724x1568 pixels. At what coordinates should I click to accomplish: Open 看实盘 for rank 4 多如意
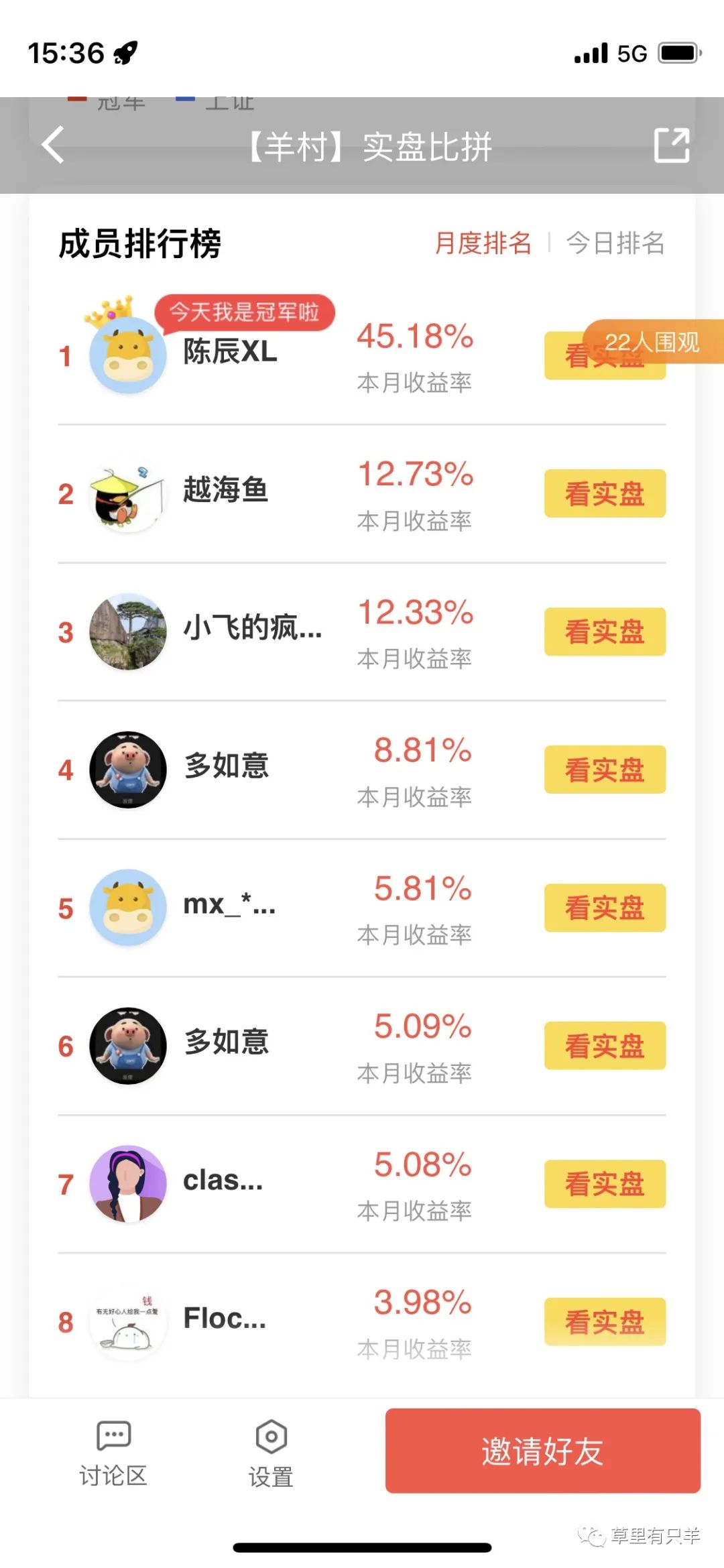(x=605, y=770)
